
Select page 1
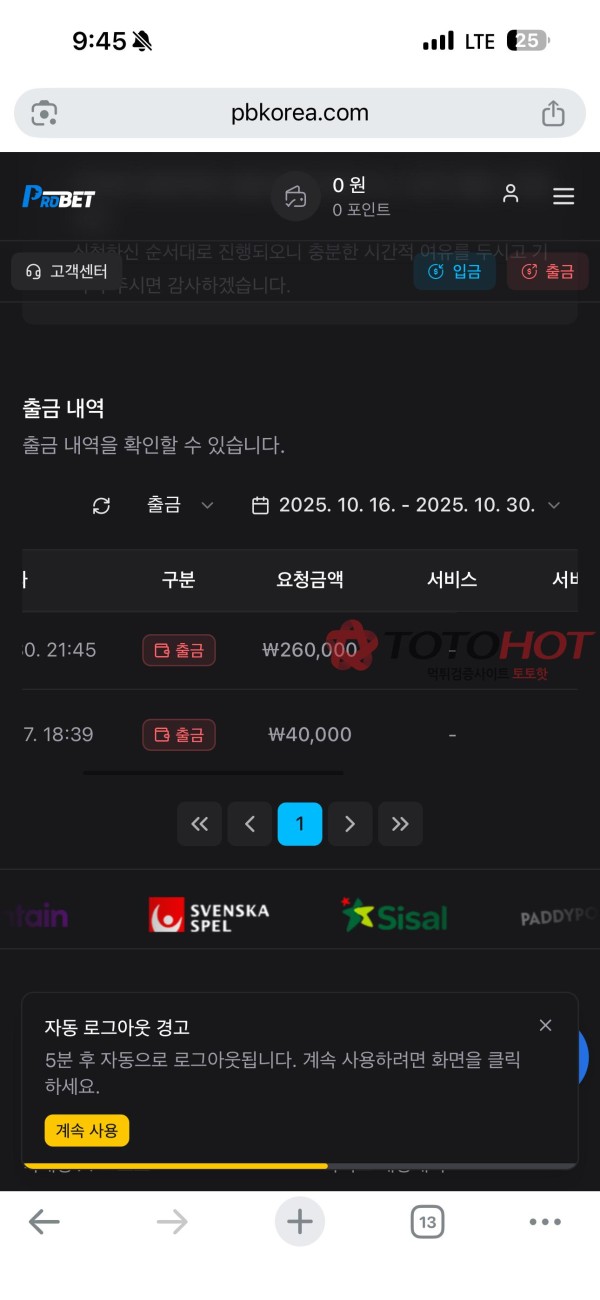click(x=300, y=824)
